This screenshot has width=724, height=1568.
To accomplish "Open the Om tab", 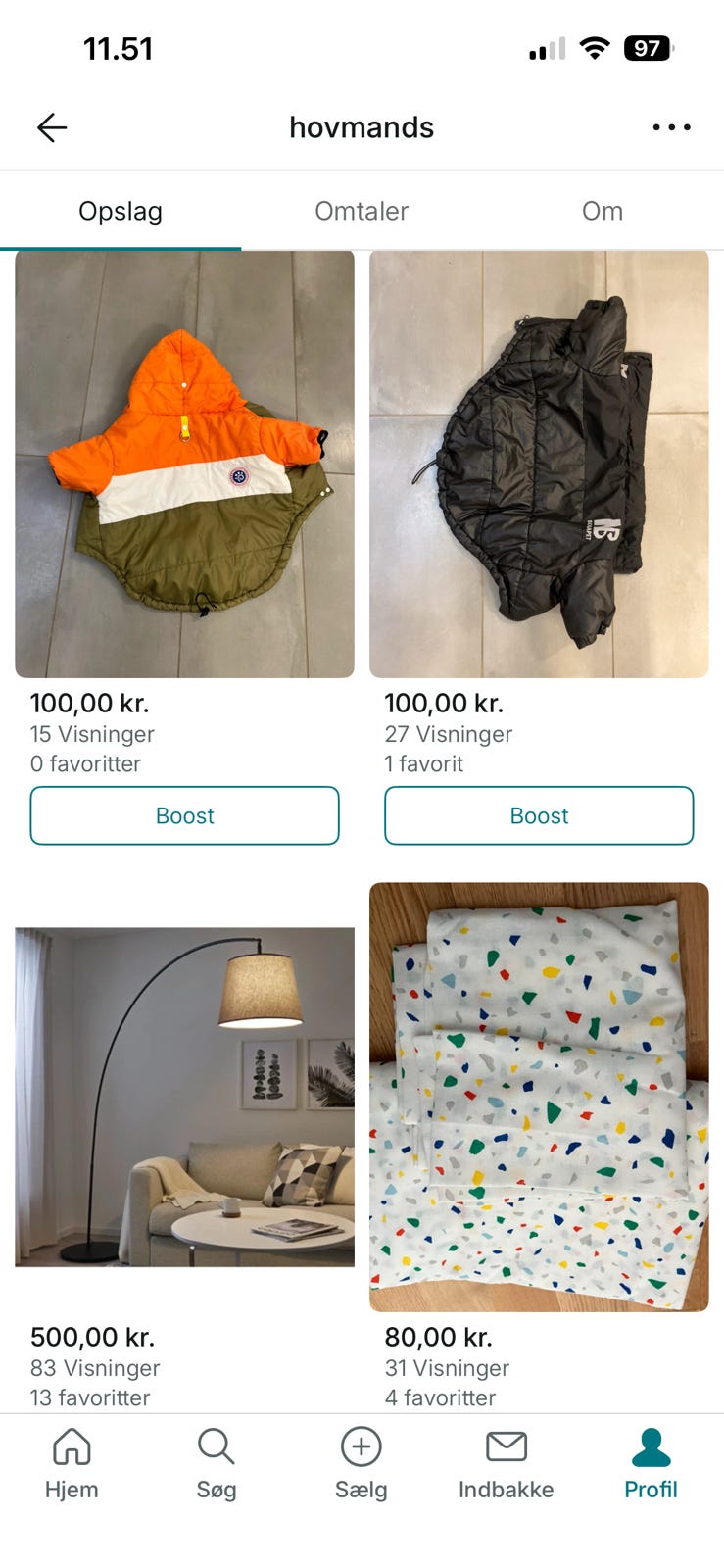I will pyautogui.click(x=602, y=211).
